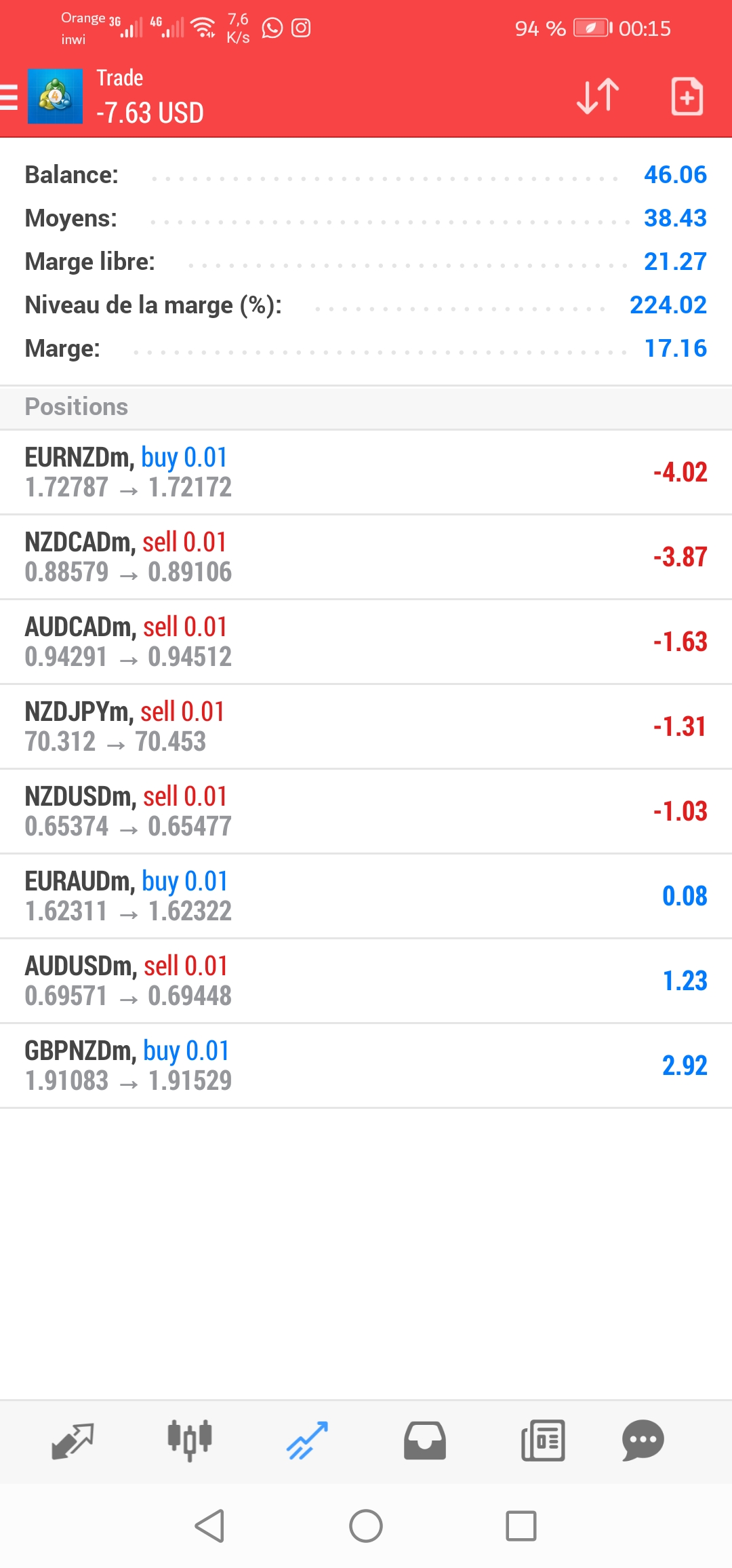Switch to the News tab
Image resolution: width=732 pixels, height=1568 pixels.
pos(543,1440)
